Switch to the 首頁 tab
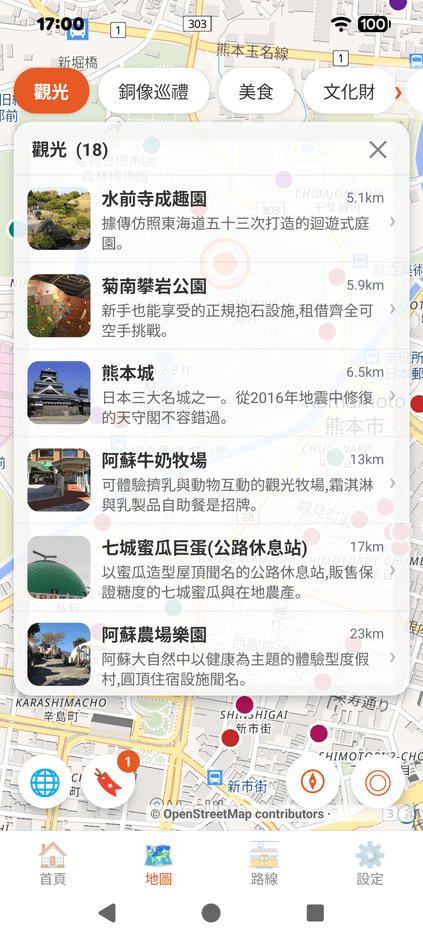 click(53, 864)
